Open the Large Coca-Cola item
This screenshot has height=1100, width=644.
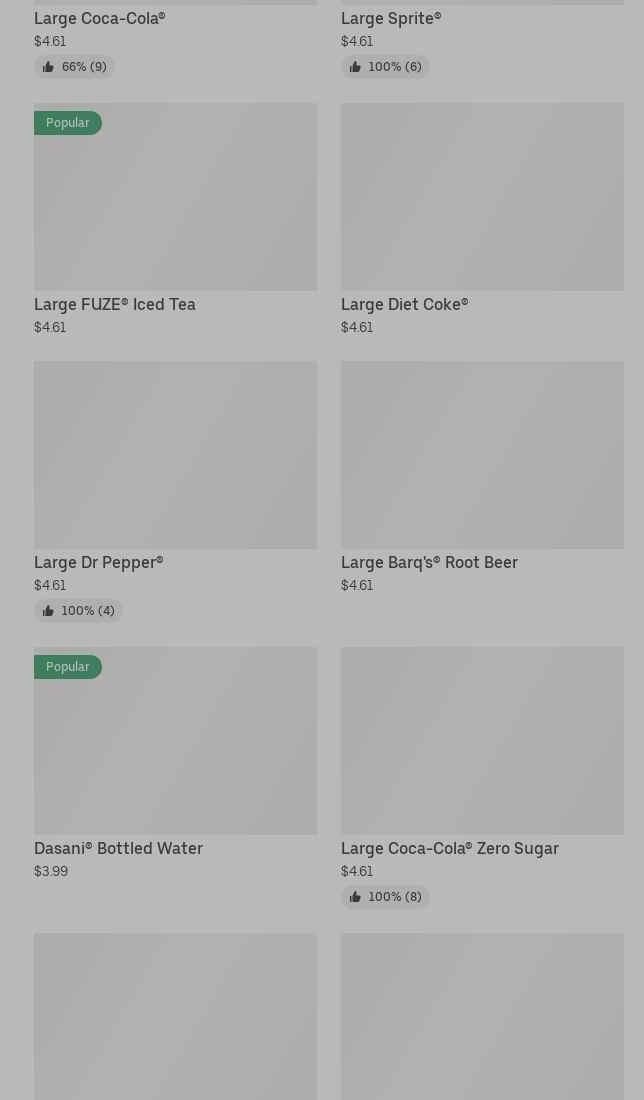100,18
